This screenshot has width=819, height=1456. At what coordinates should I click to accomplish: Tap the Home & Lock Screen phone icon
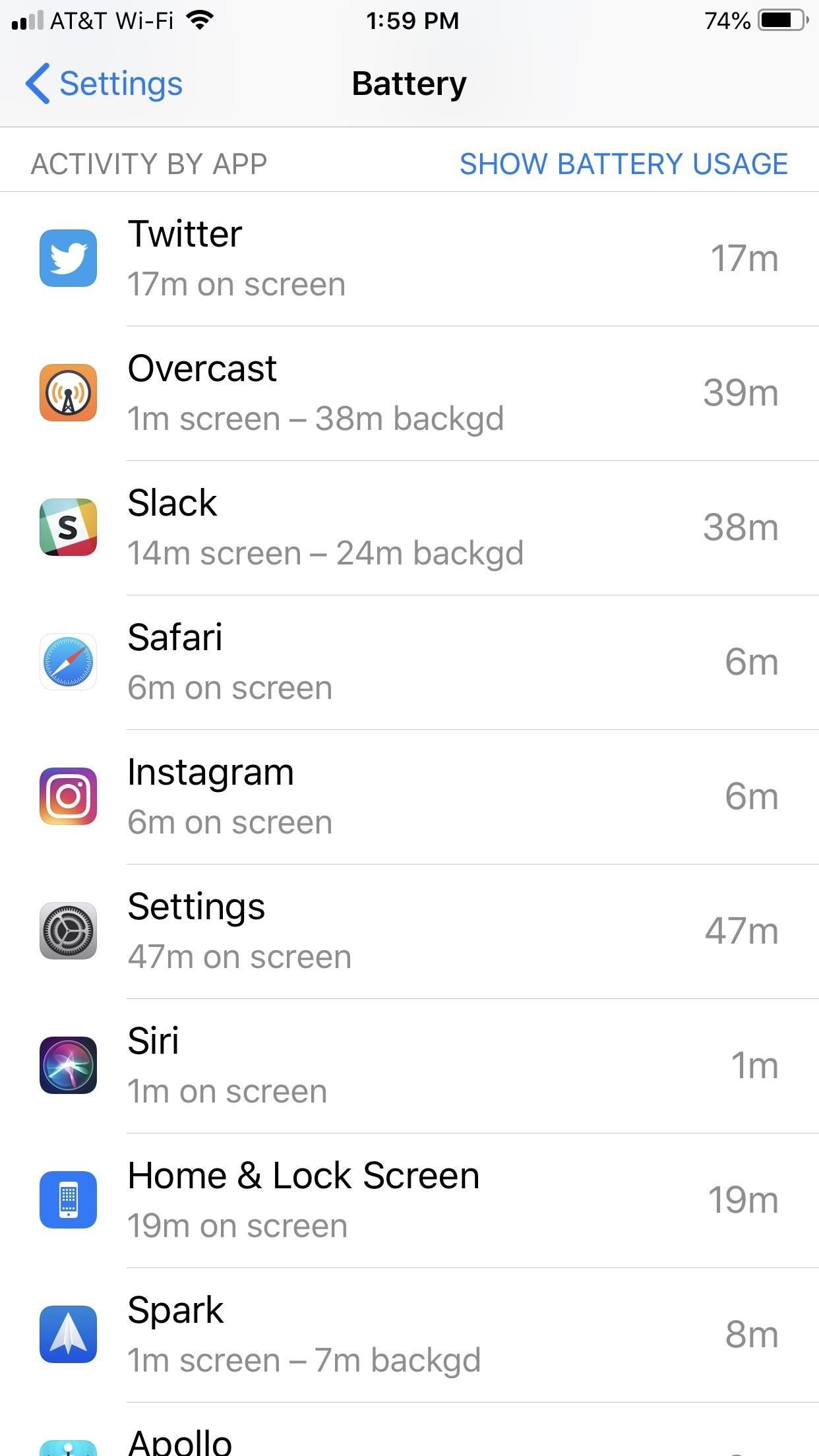(x=68, y=1200)
